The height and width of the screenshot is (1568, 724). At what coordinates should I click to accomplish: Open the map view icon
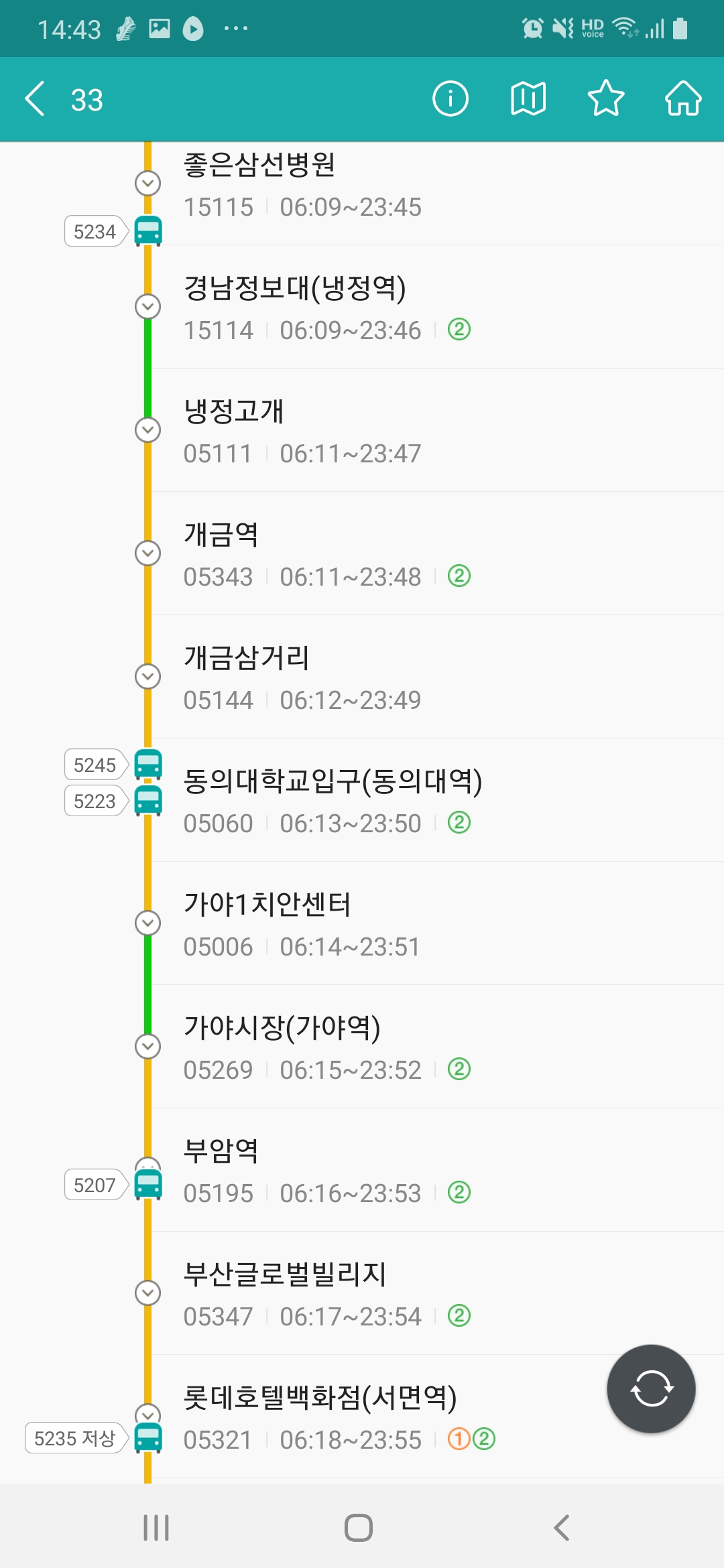tap(528, 99)
